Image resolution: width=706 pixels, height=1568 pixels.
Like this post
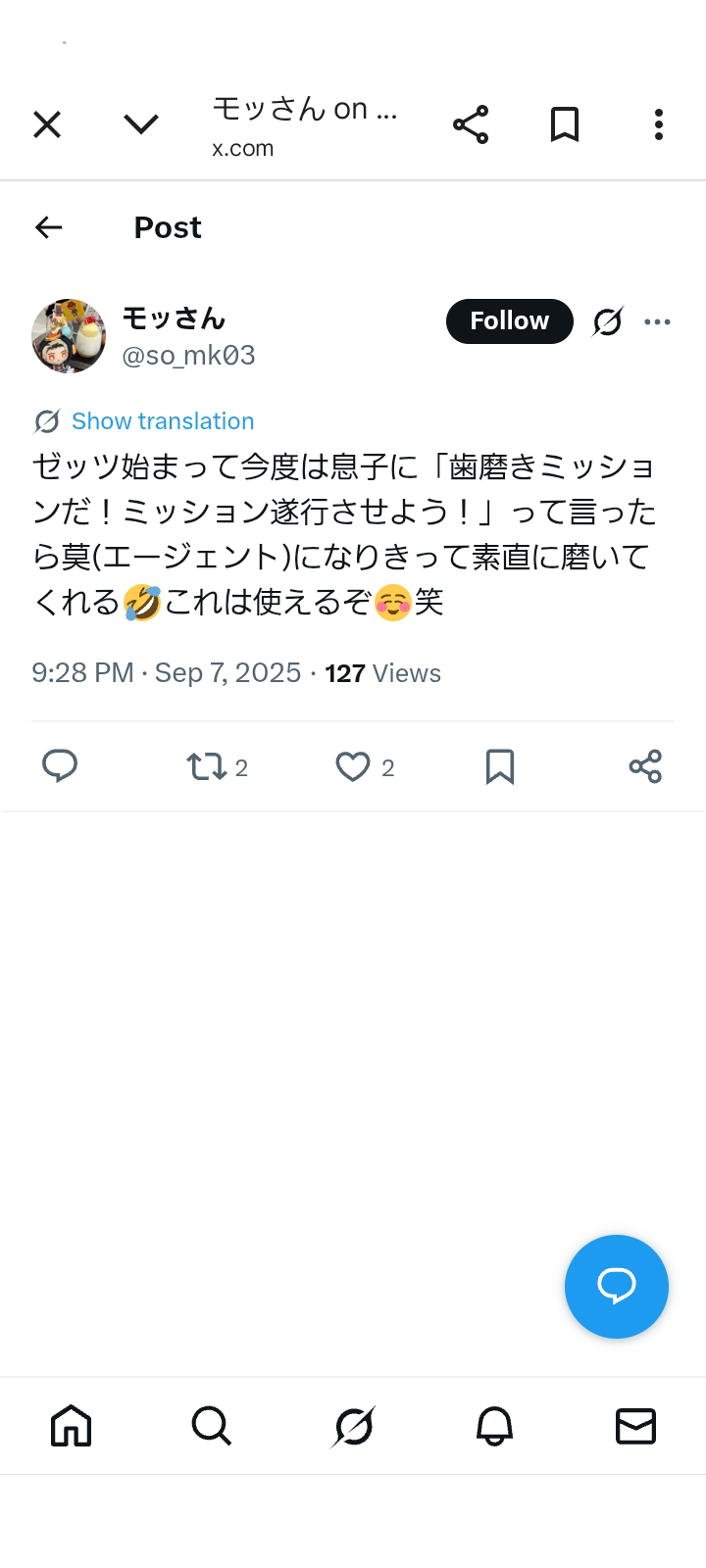pos(353,766)
